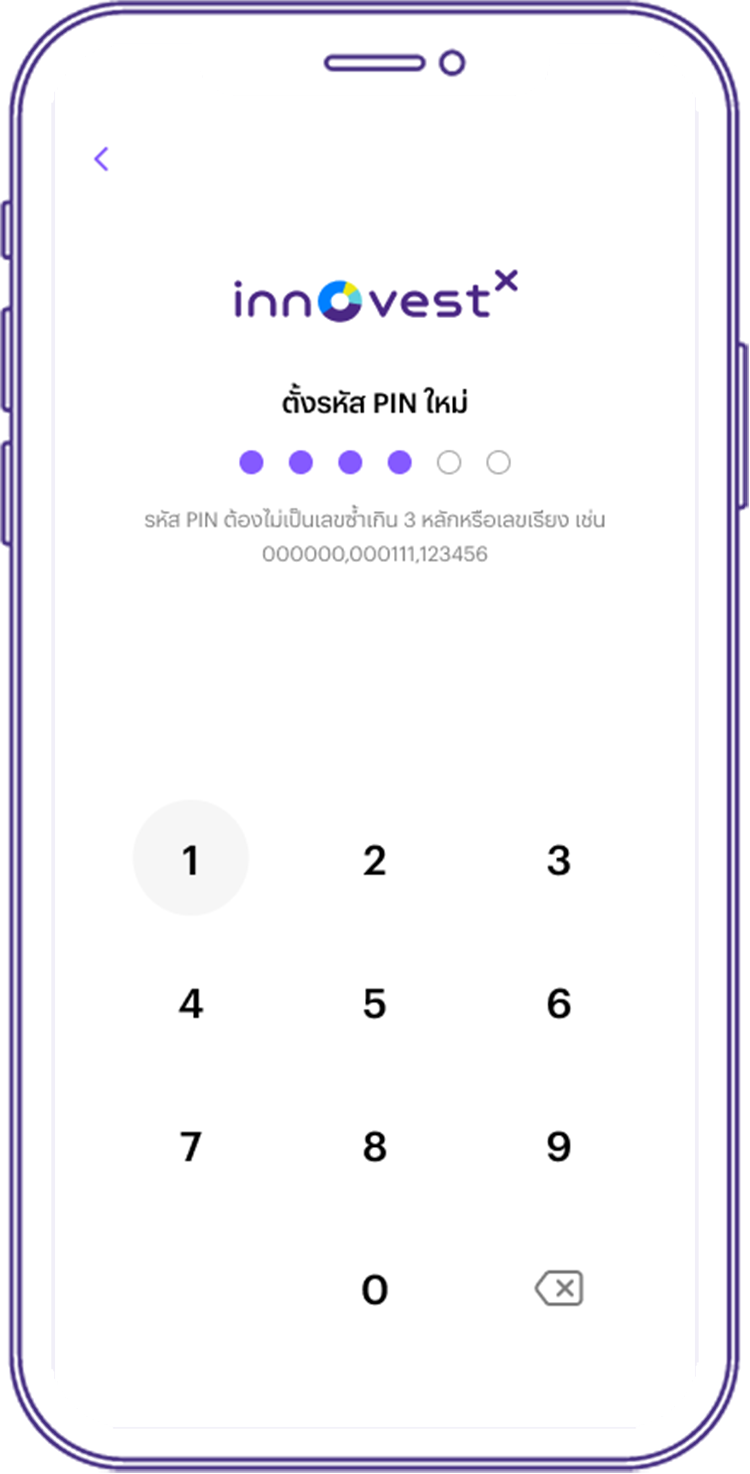
Task: Enter the number 5
Action: tap(374, 1003)
